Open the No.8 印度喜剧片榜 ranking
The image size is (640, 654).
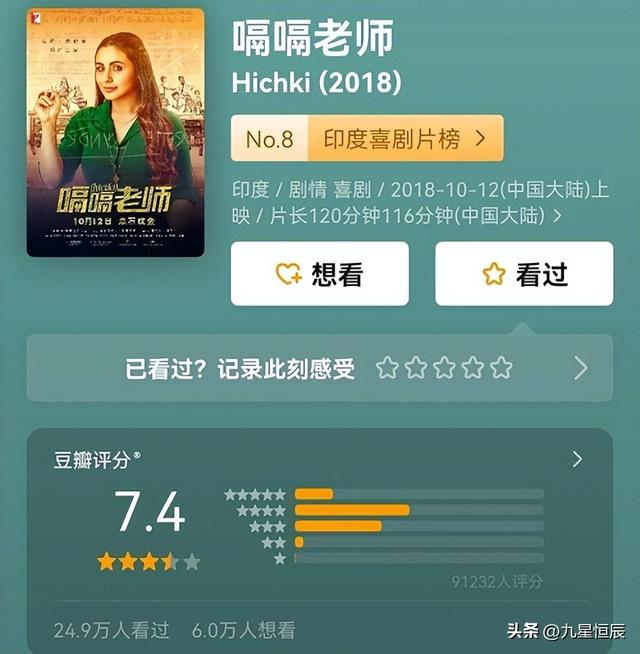pos(367,138)
